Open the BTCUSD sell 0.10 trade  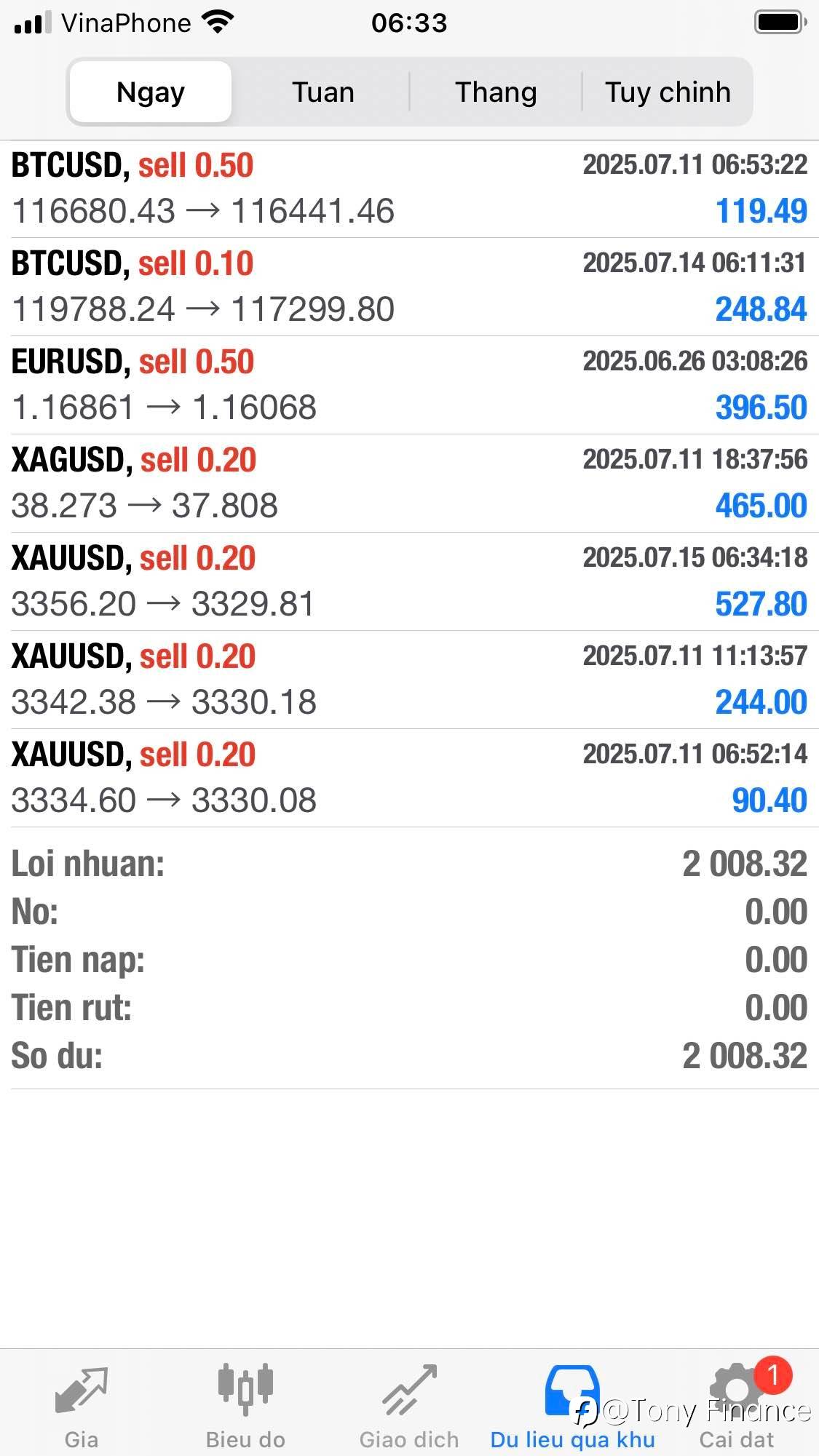[409, 287]
